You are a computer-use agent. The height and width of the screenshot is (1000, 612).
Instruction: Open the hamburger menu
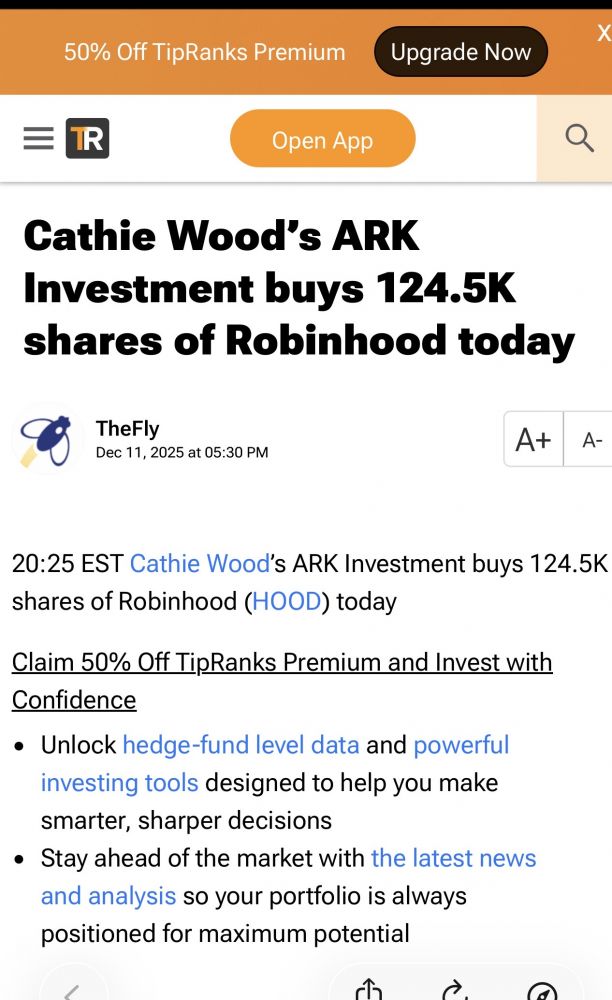coord(38,138)
